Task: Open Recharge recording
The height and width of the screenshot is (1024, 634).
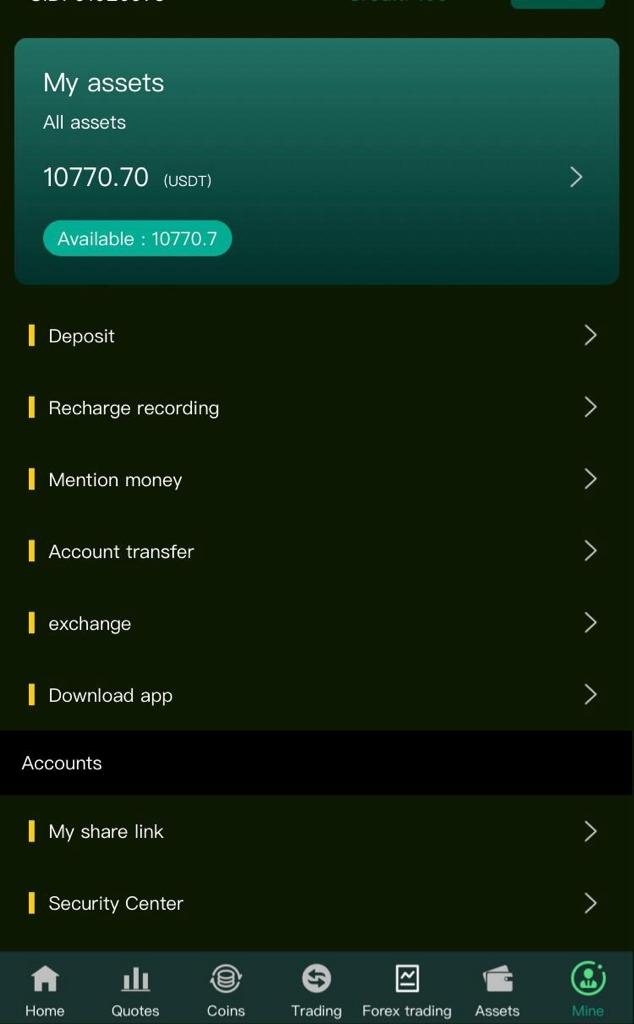Action: (x=317, y=408)
